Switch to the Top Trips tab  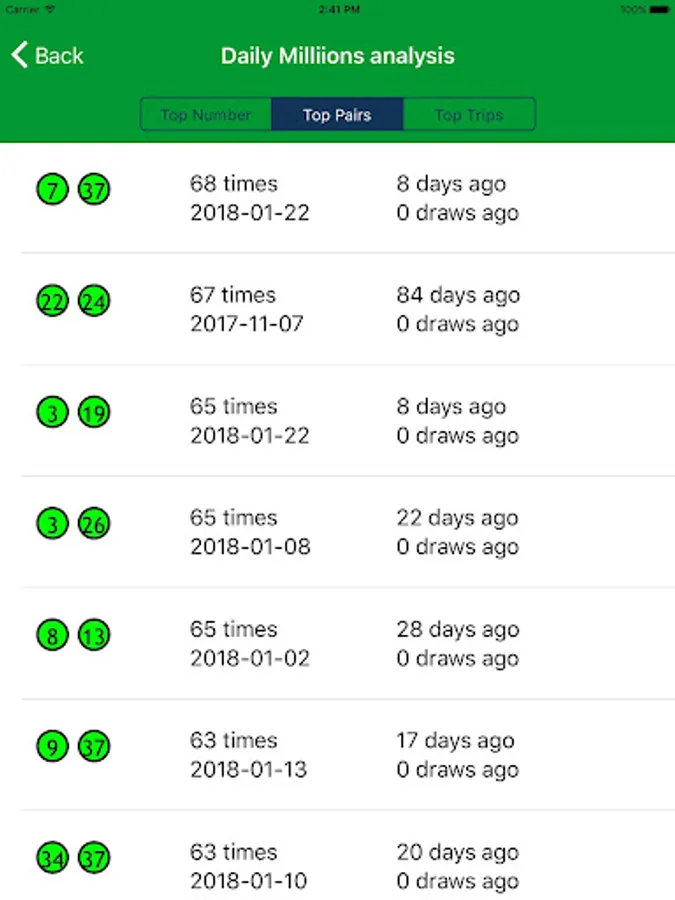click(x=470, y=115)
